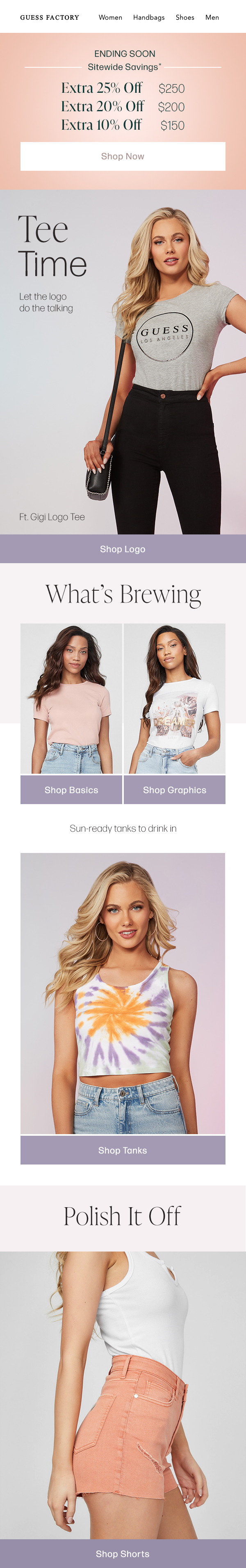Open the pink basic tee photo

coord(71,698)
